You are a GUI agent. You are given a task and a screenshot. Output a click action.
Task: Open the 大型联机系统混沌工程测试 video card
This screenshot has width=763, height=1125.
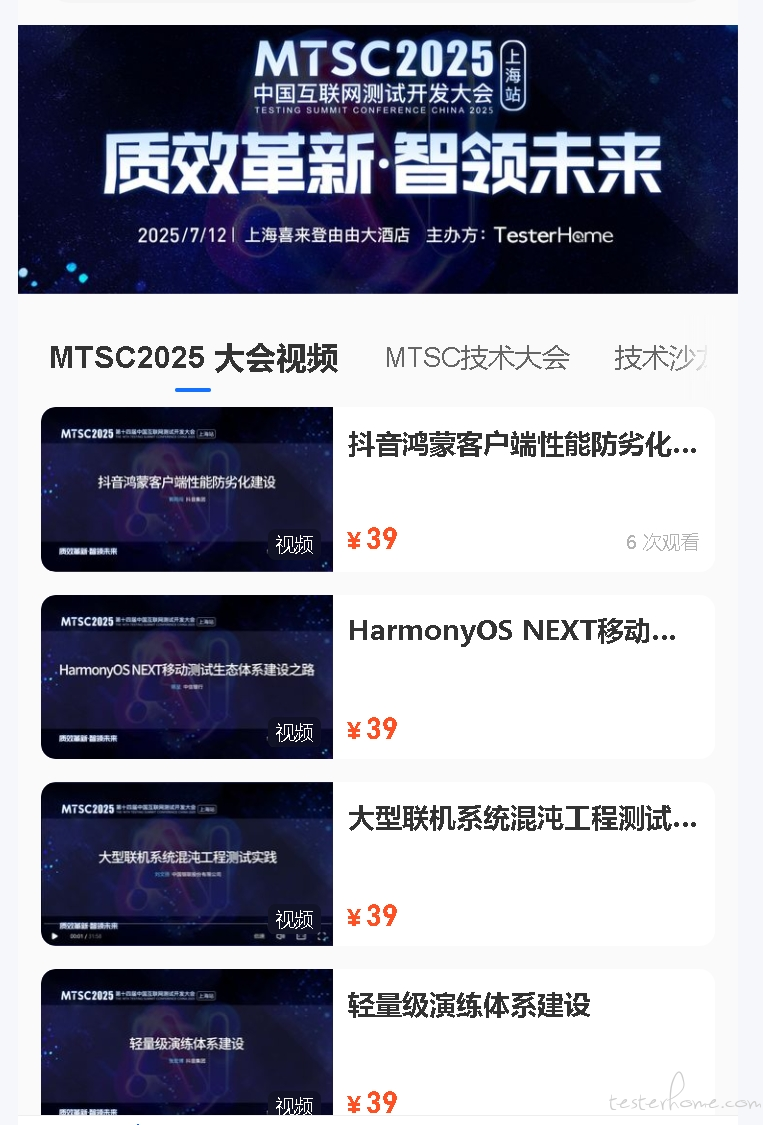(x=378, y=864)
